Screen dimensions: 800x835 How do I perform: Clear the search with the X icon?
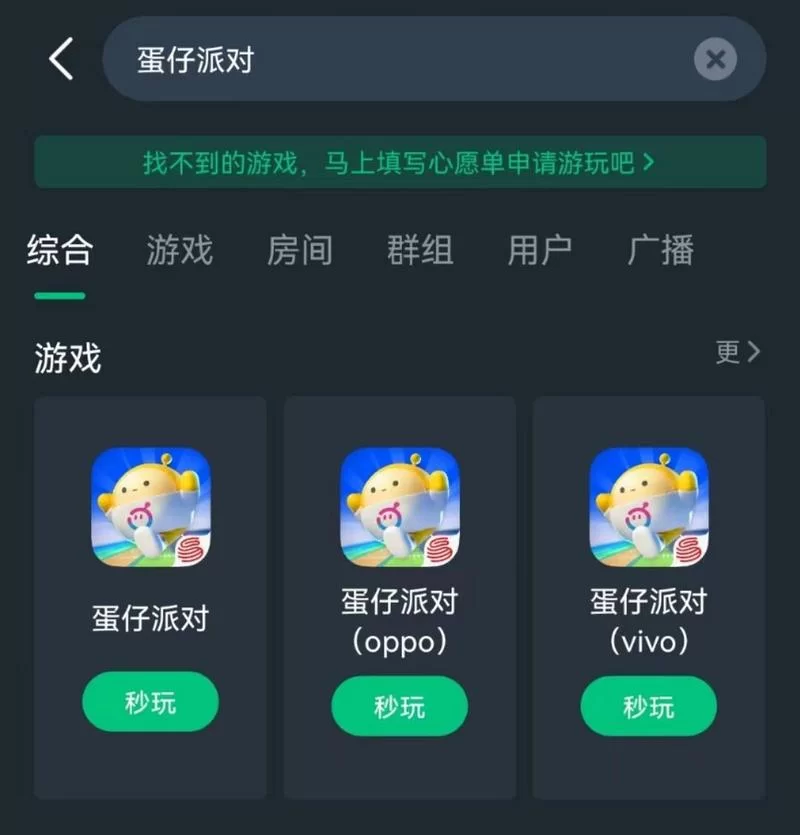[x=716, y=59]
